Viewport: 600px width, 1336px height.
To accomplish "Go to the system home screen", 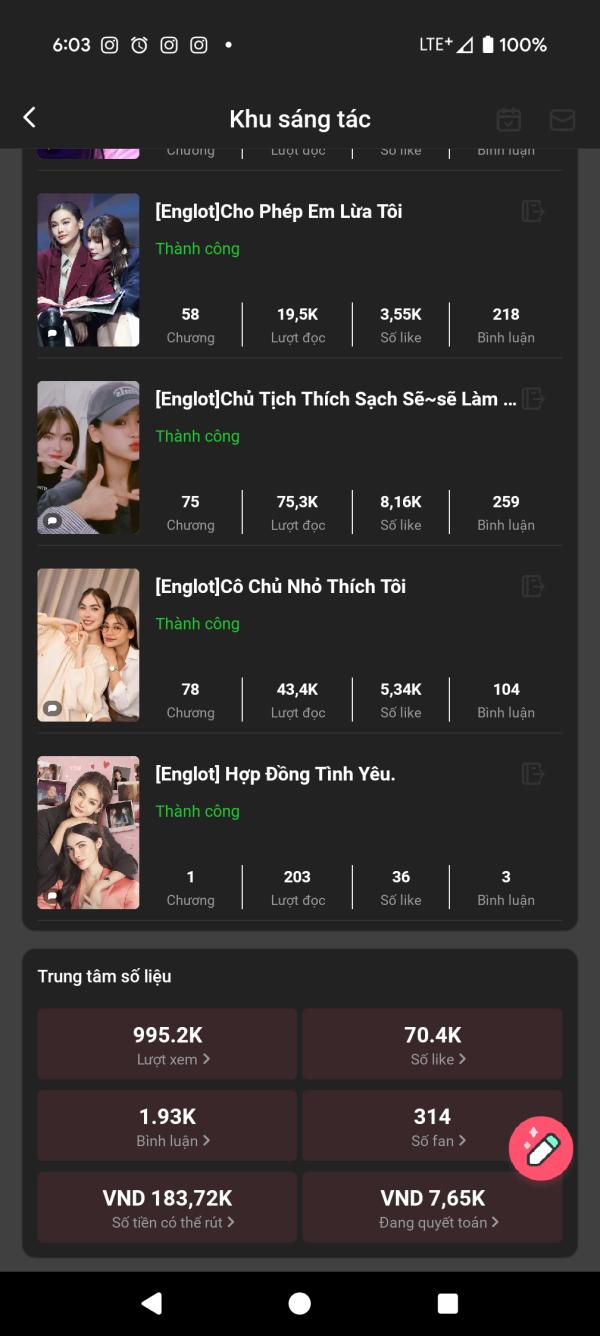I will point(299,1303).
